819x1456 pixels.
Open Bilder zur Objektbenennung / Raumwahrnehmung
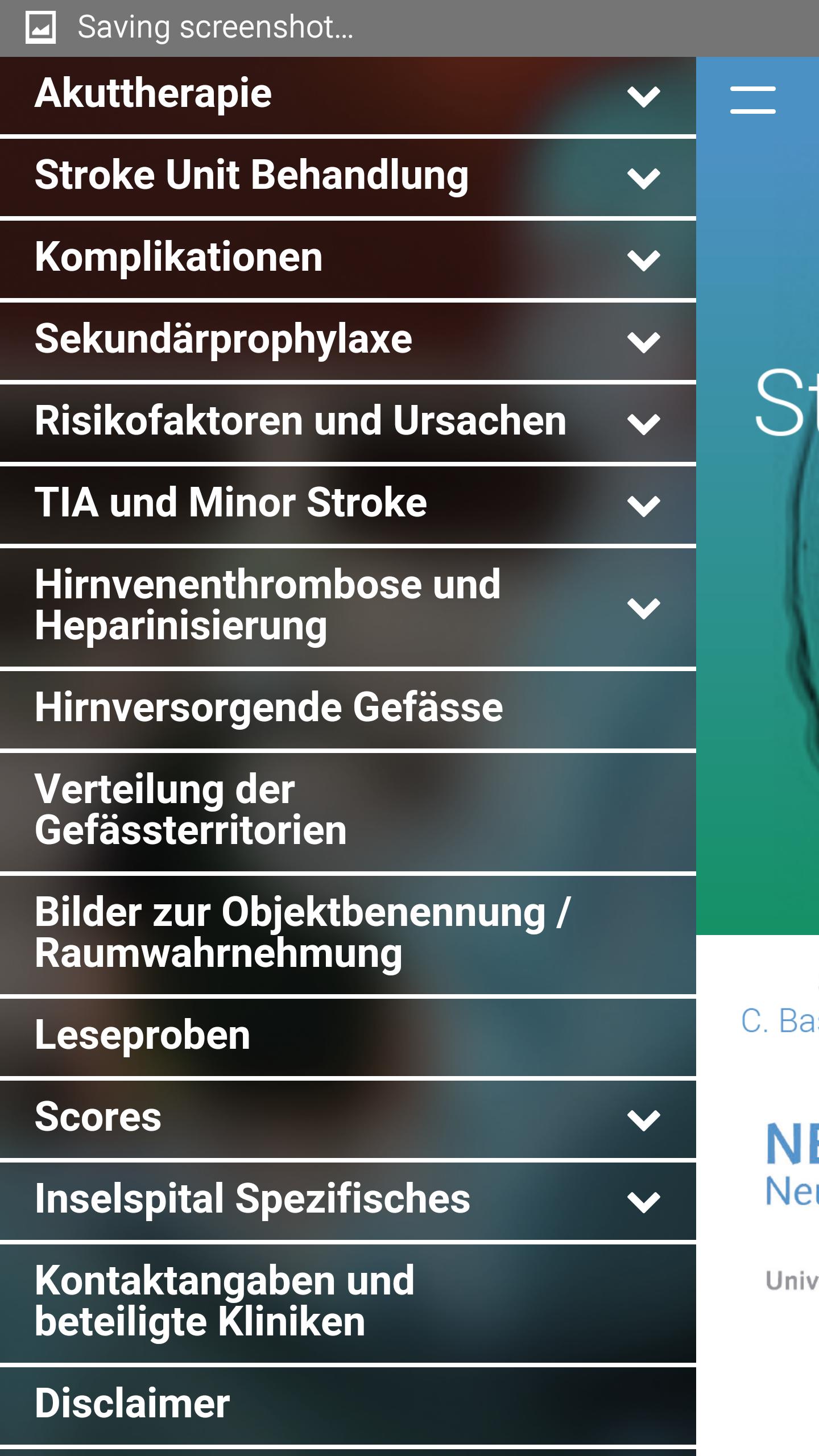coord(301,933)
